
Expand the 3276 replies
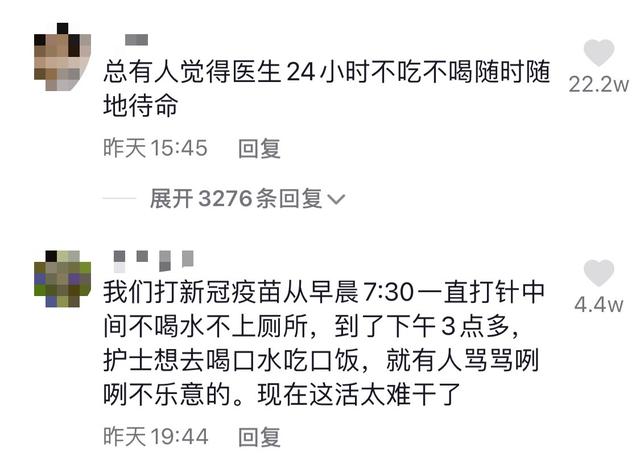[246, 199]
